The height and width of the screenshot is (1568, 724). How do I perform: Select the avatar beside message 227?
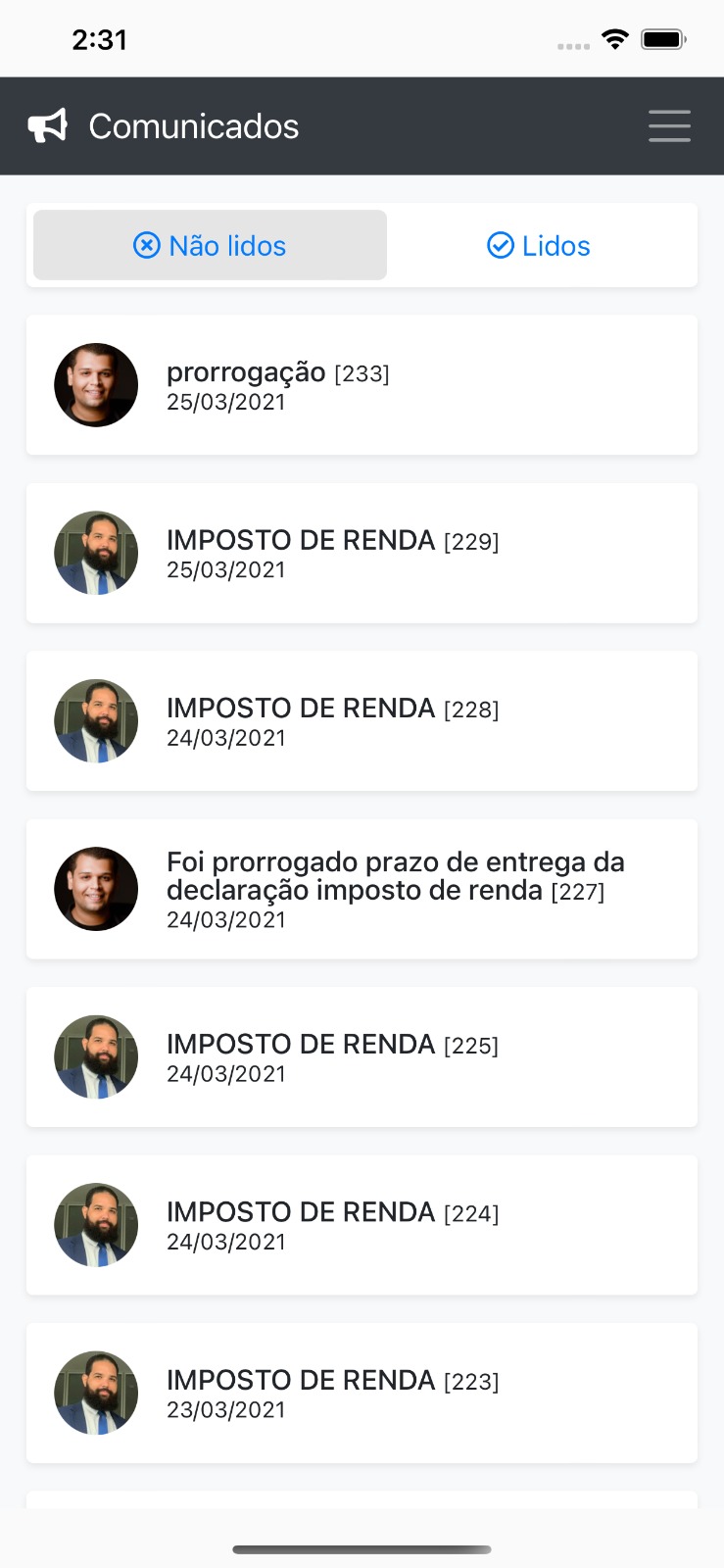[x=96, y=889]
